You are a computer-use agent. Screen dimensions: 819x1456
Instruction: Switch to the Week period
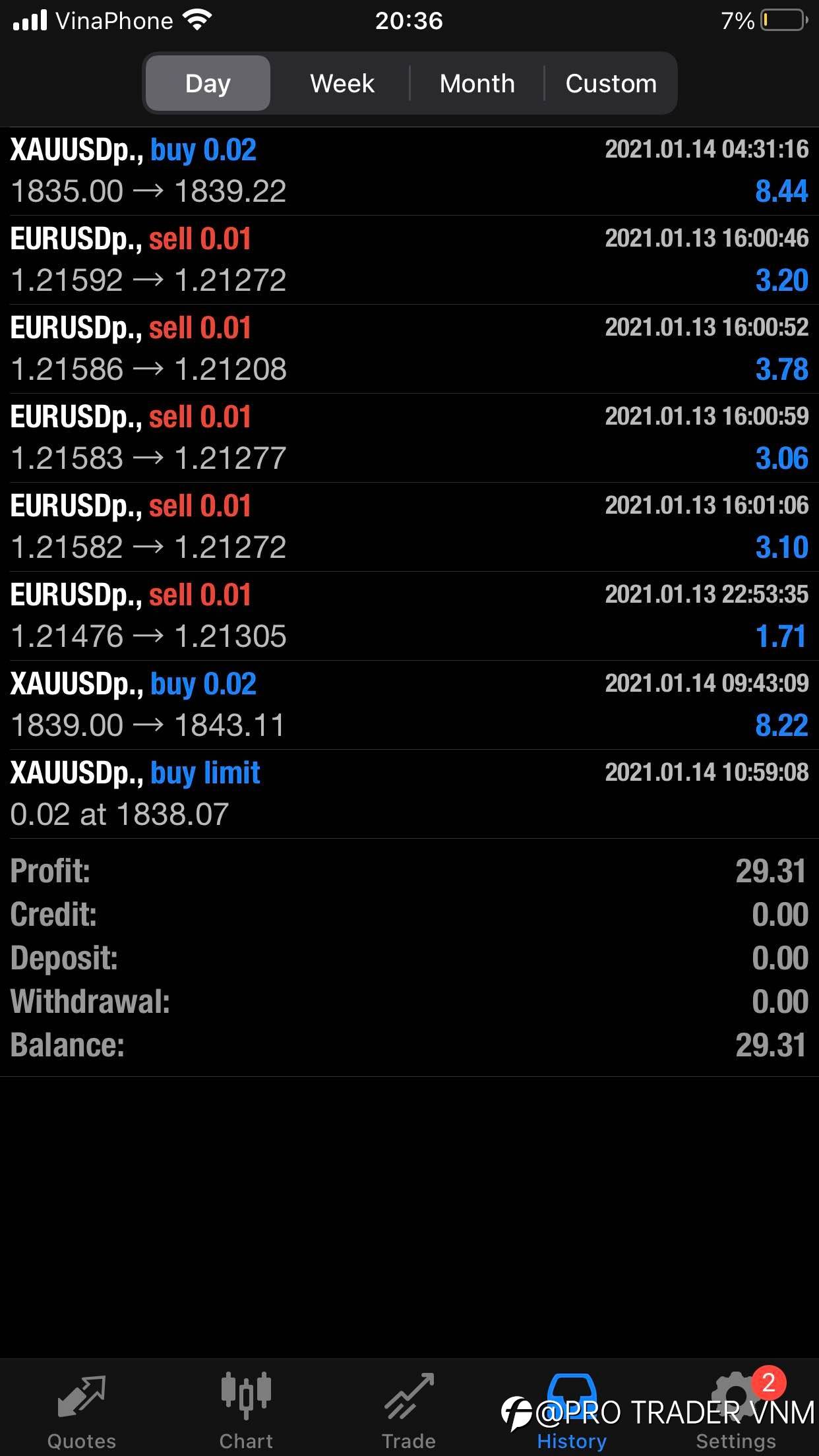click(x=342, y=83)
